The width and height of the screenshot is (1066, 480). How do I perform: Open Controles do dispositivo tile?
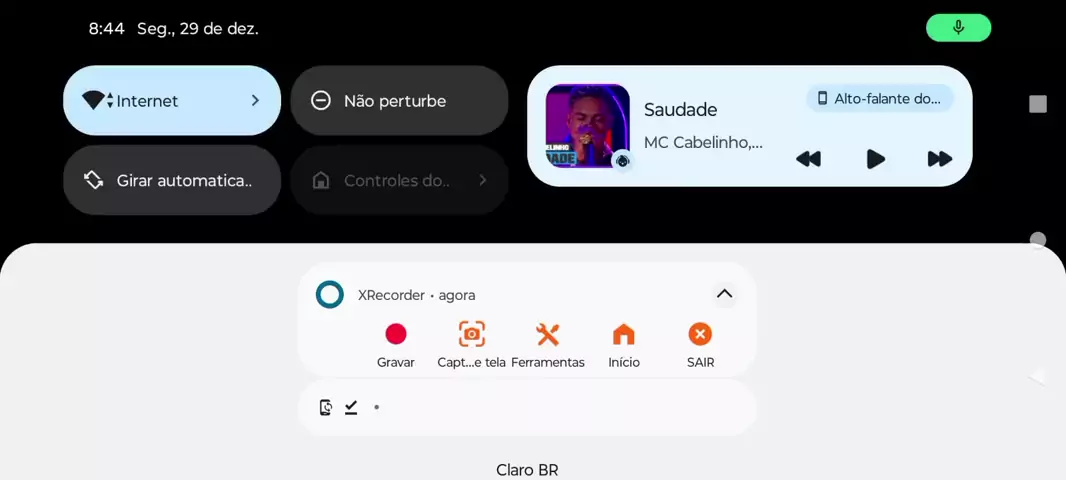click(x=398, y=180)
